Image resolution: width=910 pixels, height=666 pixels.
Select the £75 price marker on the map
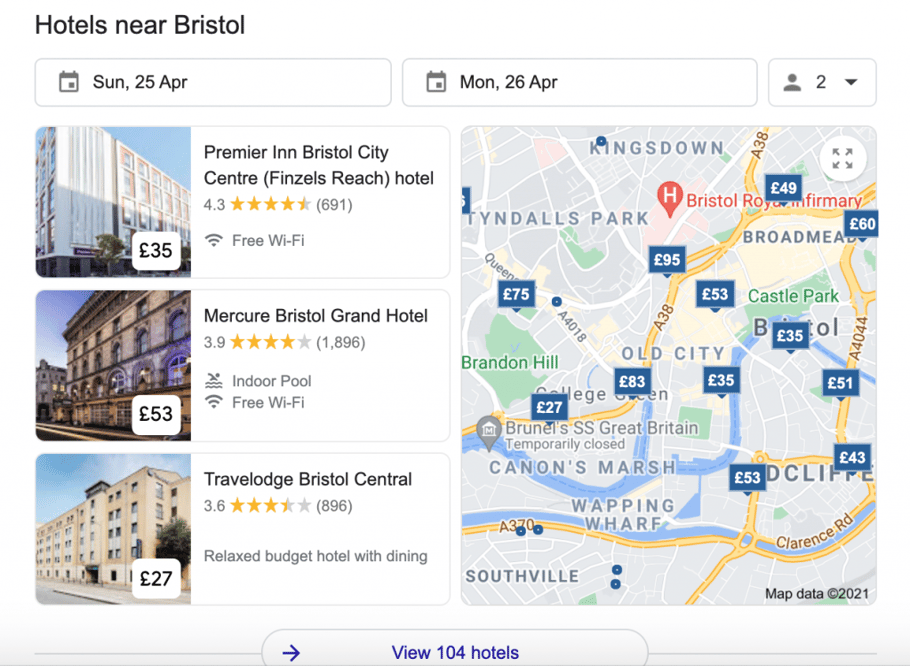click(x=516, y=293)
